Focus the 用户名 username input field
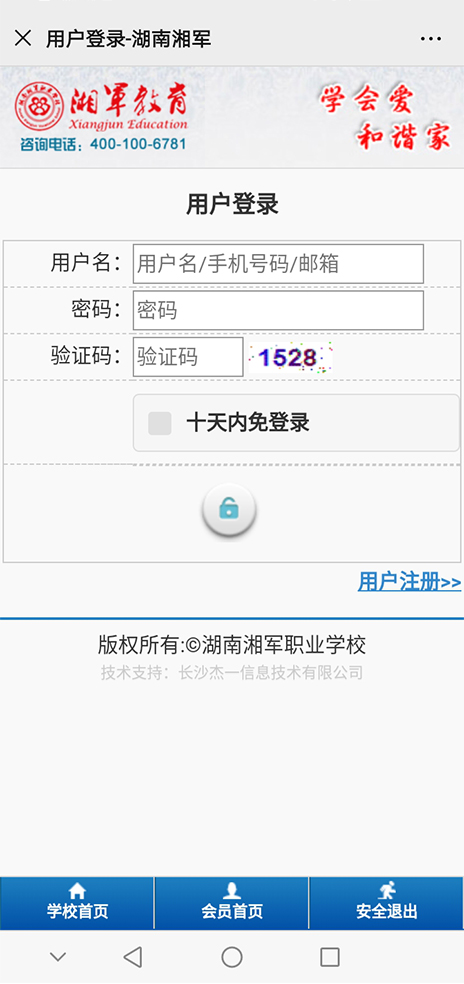The width and height of the screenshot is (464, 984). (278, 264)
